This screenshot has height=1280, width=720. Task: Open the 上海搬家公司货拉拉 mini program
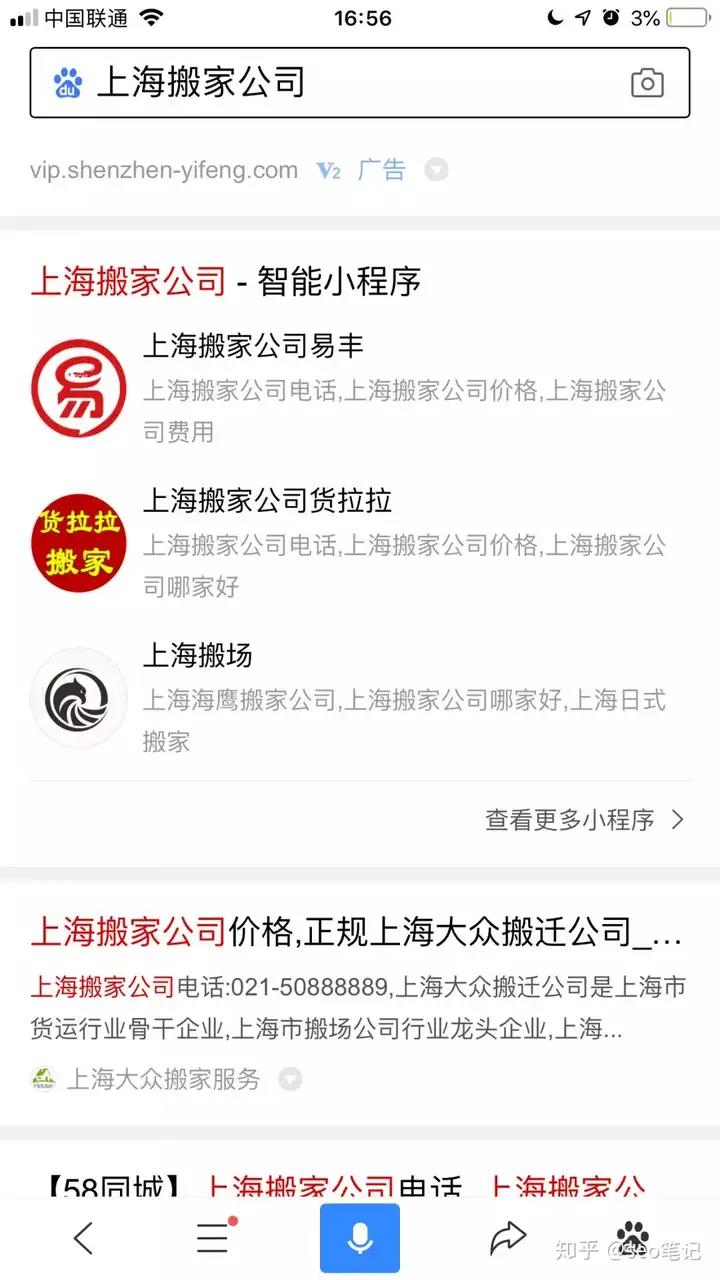(360, 543)
